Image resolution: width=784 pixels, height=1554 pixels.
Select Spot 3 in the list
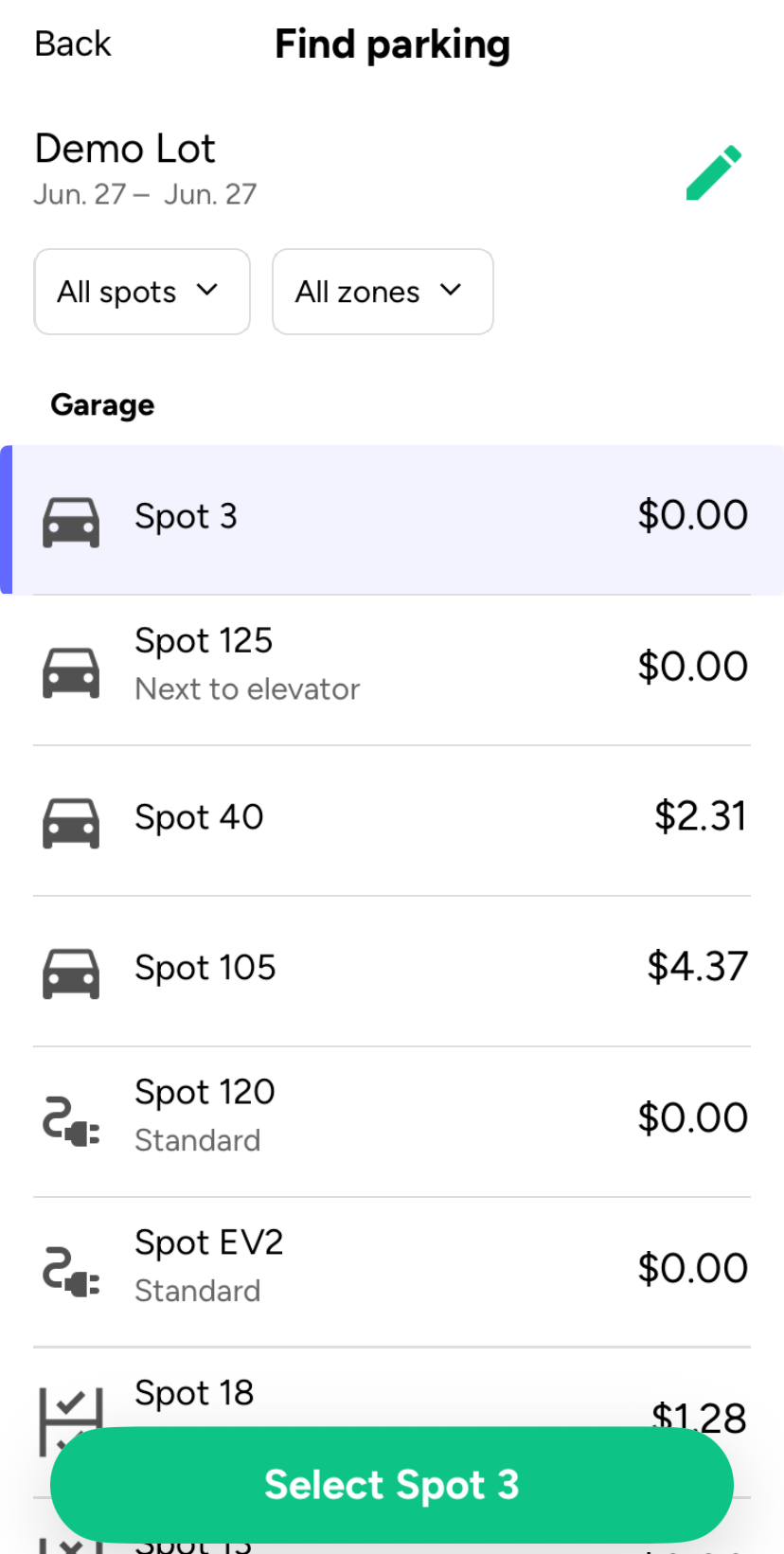(392, 519)
